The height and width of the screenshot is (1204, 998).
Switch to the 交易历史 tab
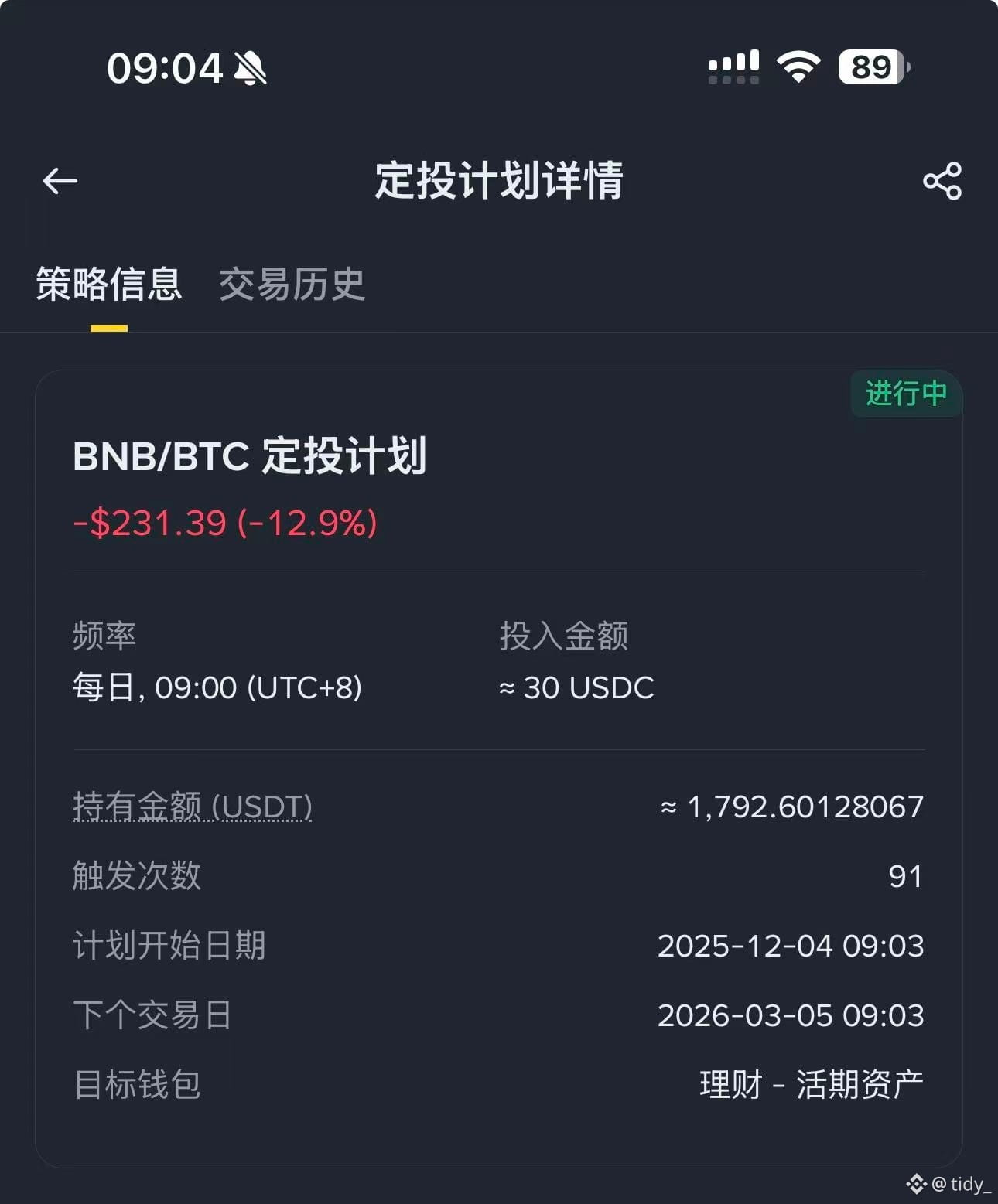(x=292, y=284)
